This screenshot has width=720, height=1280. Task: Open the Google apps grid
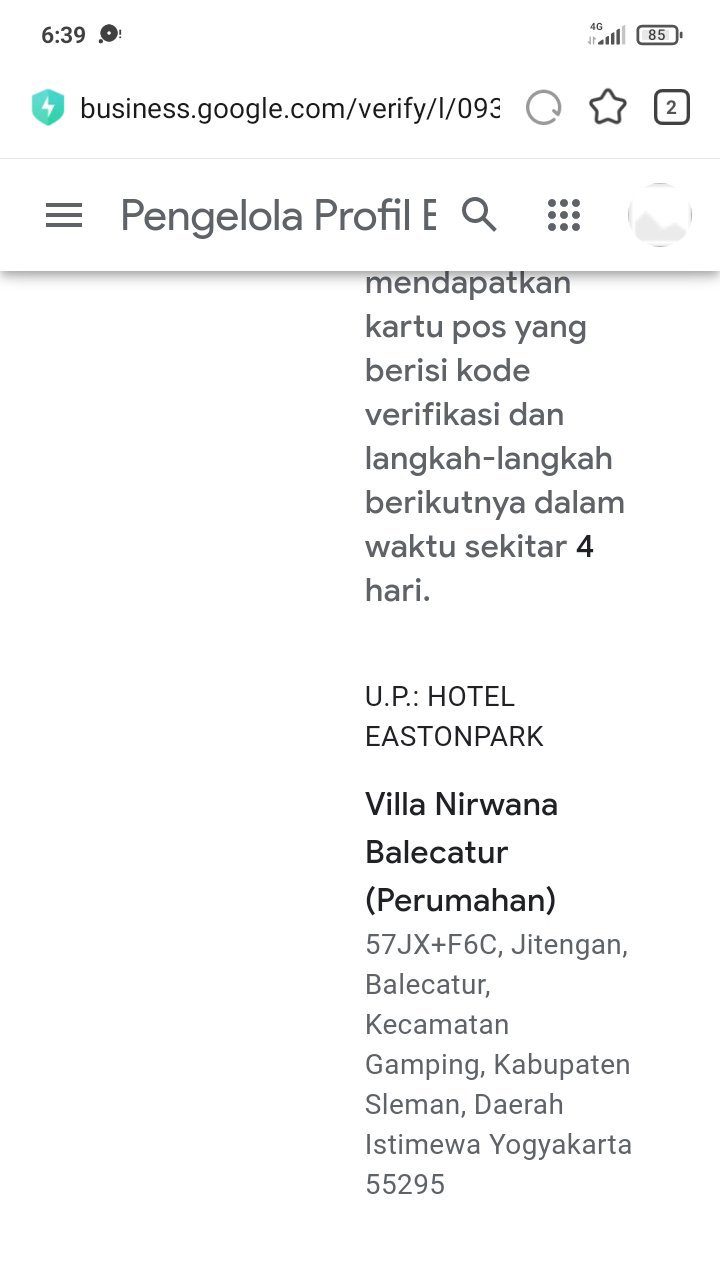point(564,215)
